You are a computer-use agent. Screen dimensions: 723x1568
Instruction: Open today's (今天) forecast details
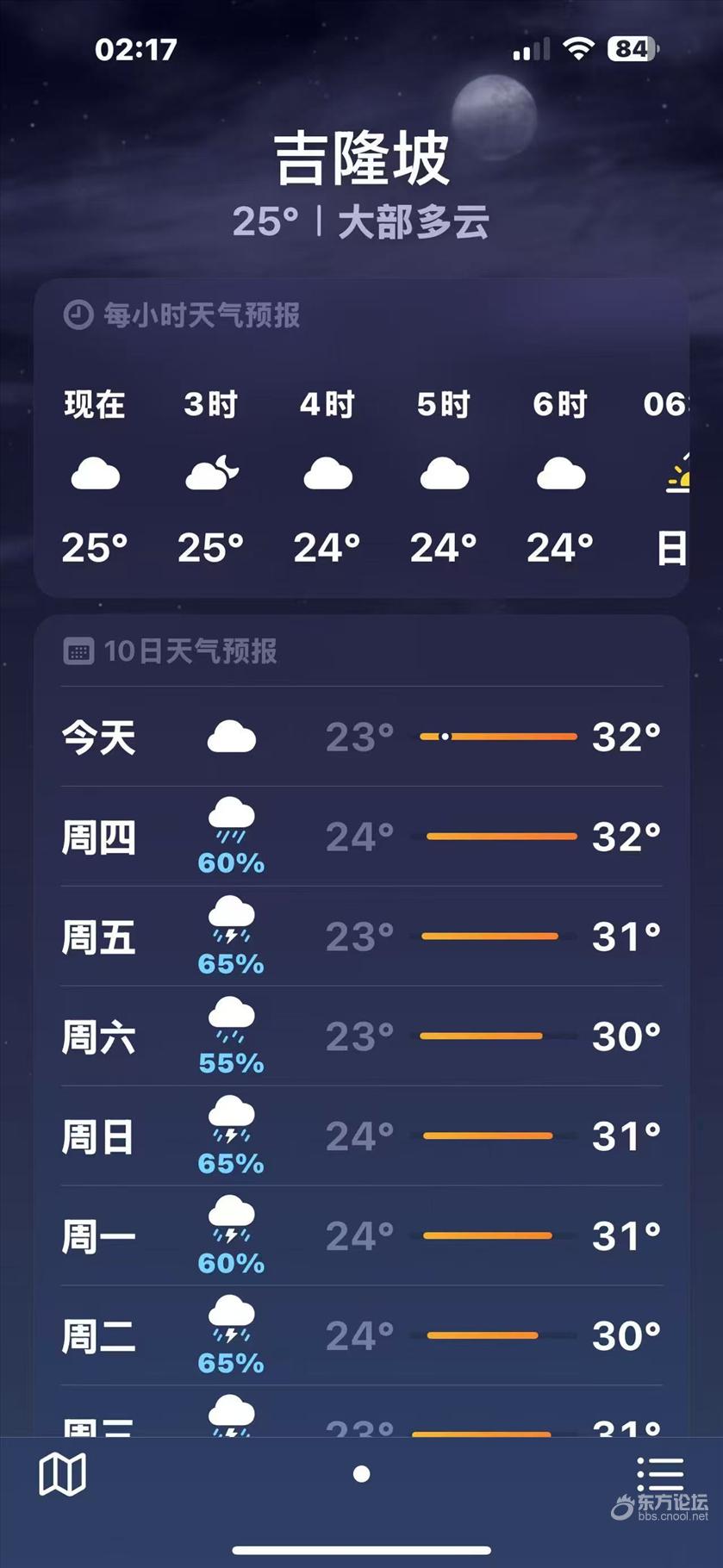(x=361, y=737)
